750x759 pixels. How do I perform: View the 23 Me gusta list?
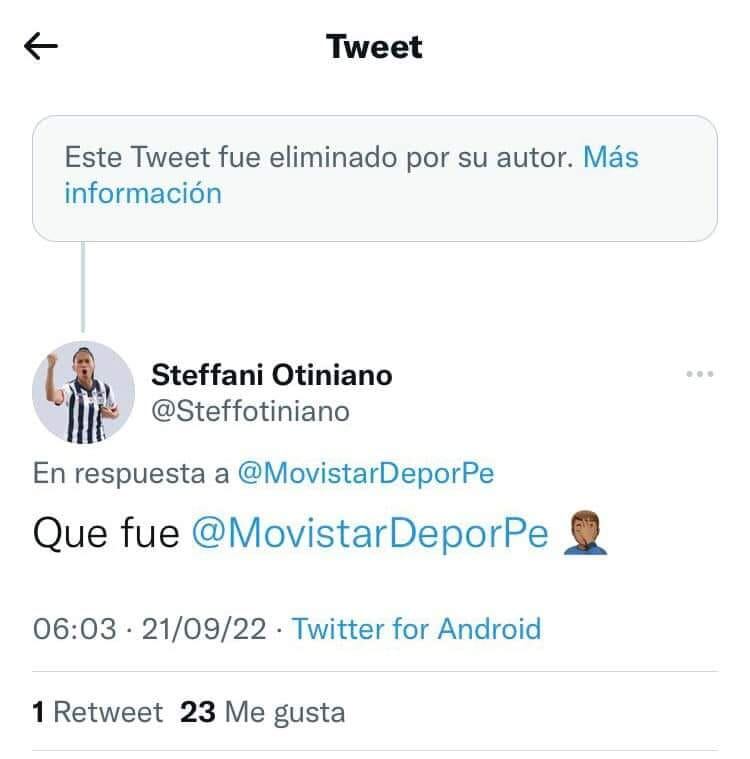pos(262,712)
